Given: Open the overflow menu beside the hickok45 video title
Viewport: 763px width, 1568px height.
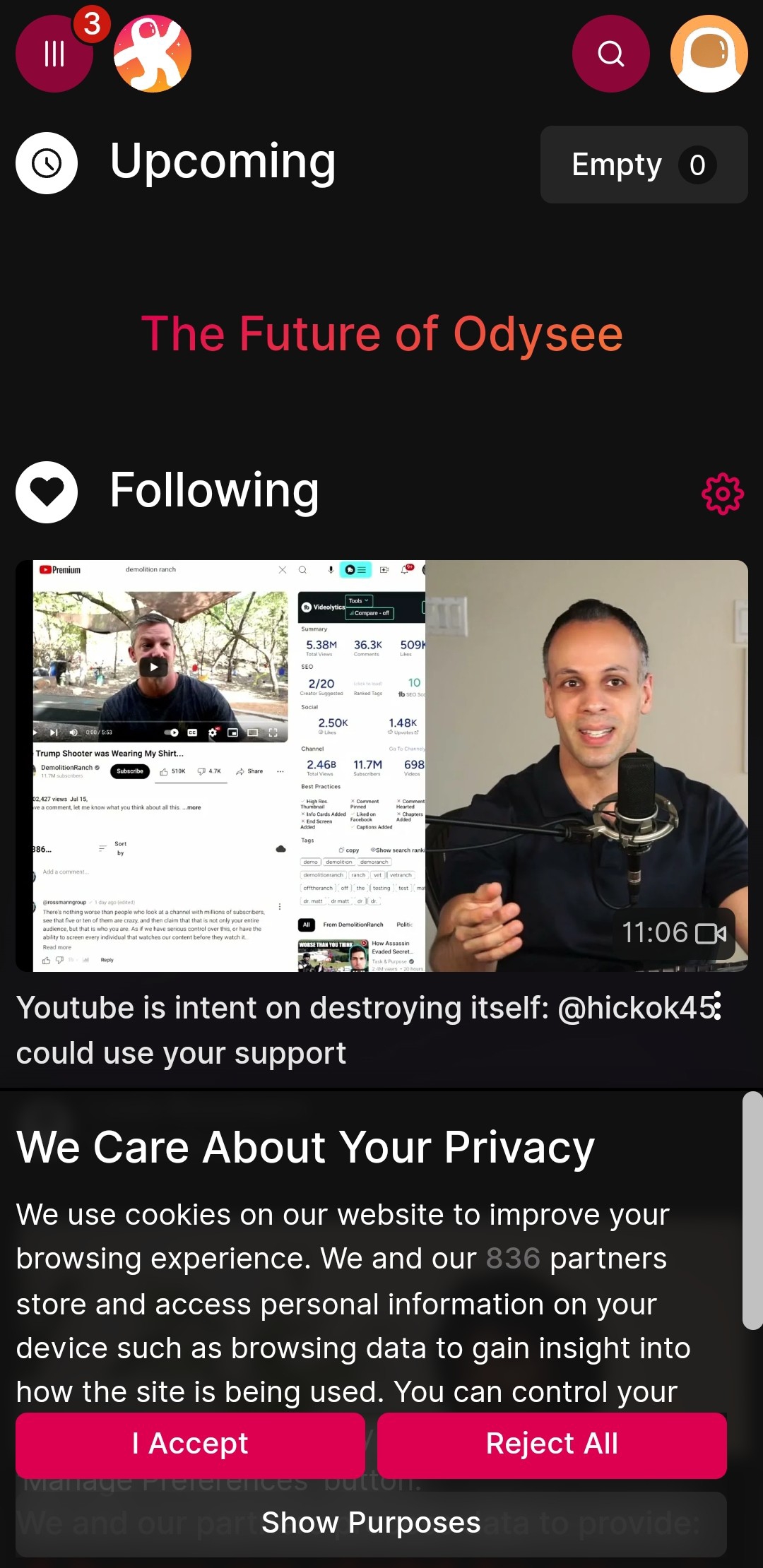Looking at the screenshot, I should 718,1006.
